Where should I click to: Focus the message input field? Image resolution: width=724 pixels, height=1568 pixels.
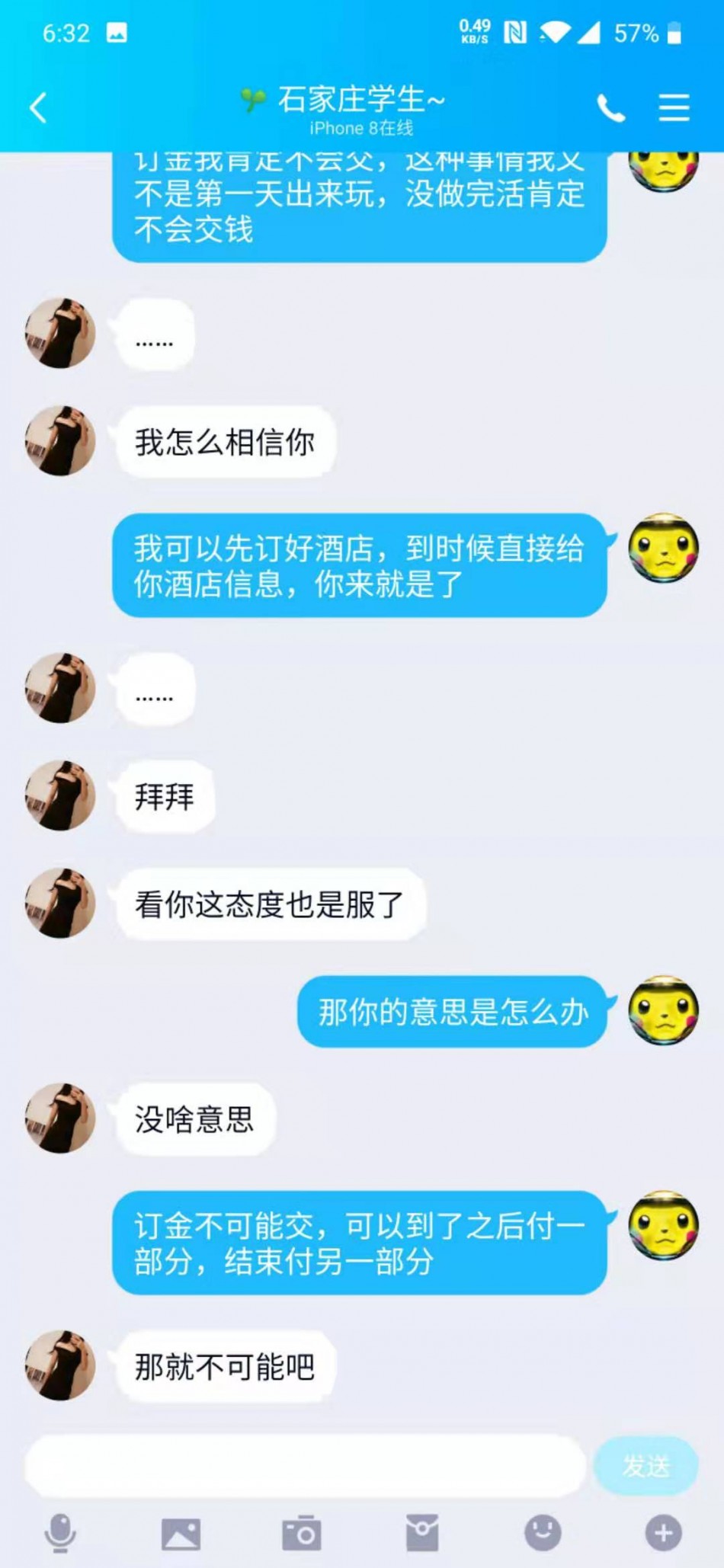pyautogui.click(x=305, y=1464)
